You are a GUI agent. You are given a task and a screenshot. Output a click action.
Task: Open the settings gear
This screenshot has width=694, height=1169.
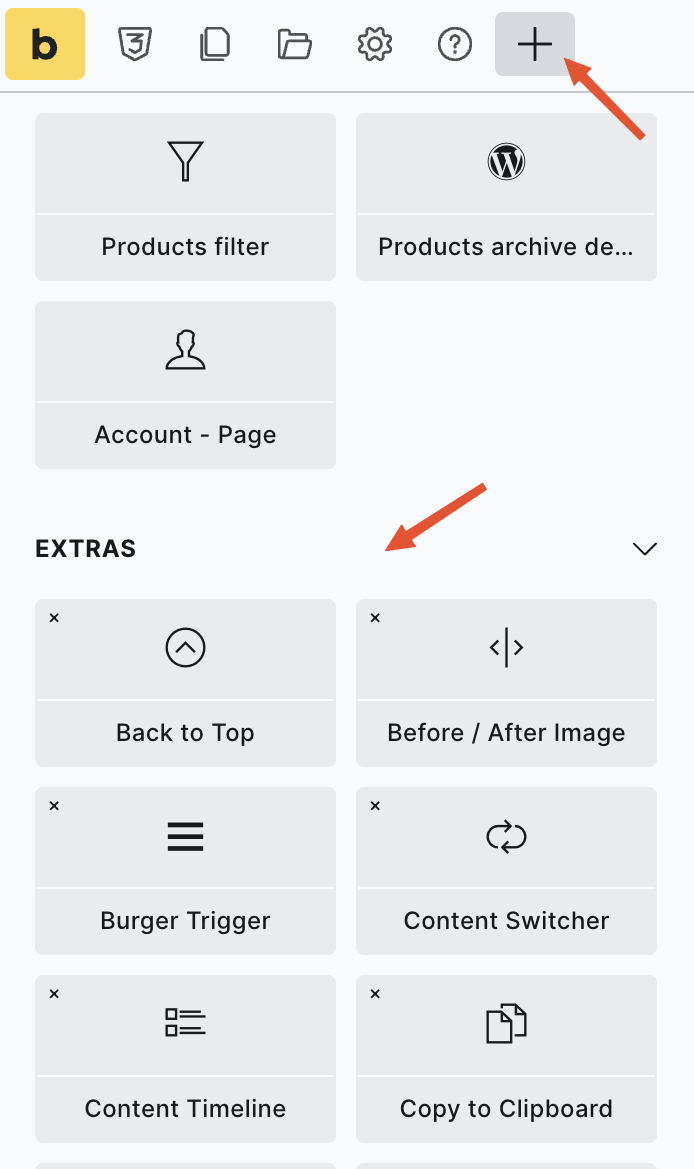coord(375,45)
